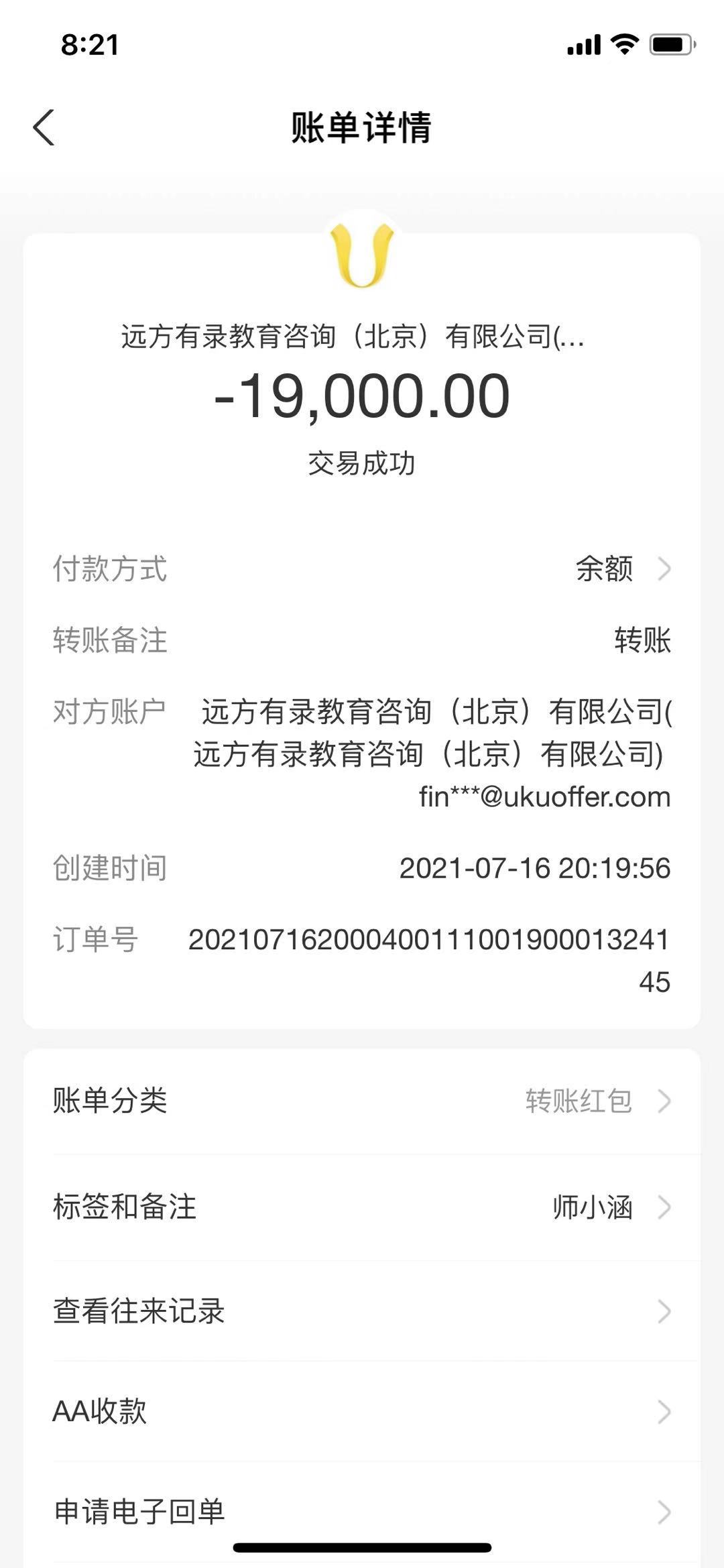The image size is (724, 1568).
Task: View 查看往来记录 history
Action: (362, 1311)
